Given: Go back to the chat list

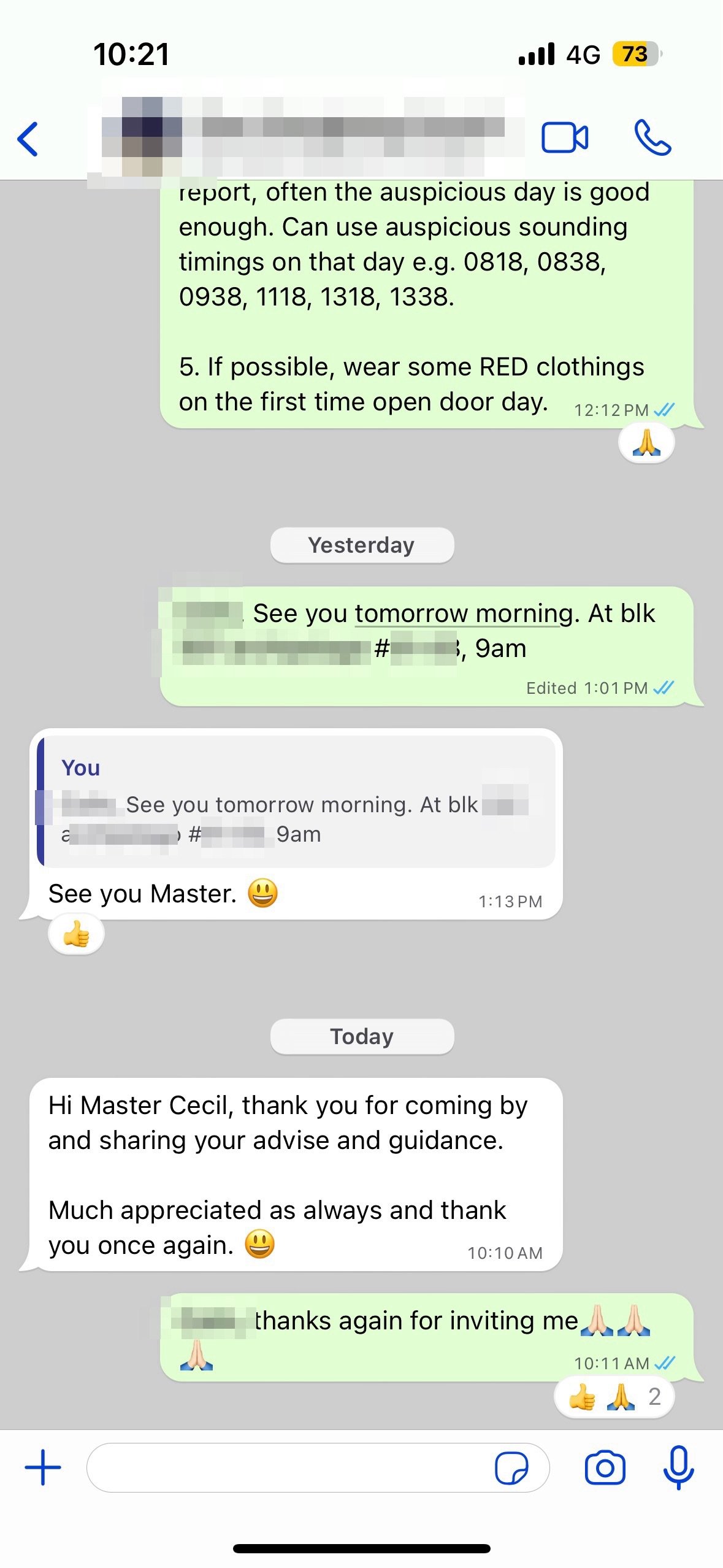Looking at the screenshot, I should [28, 139].
